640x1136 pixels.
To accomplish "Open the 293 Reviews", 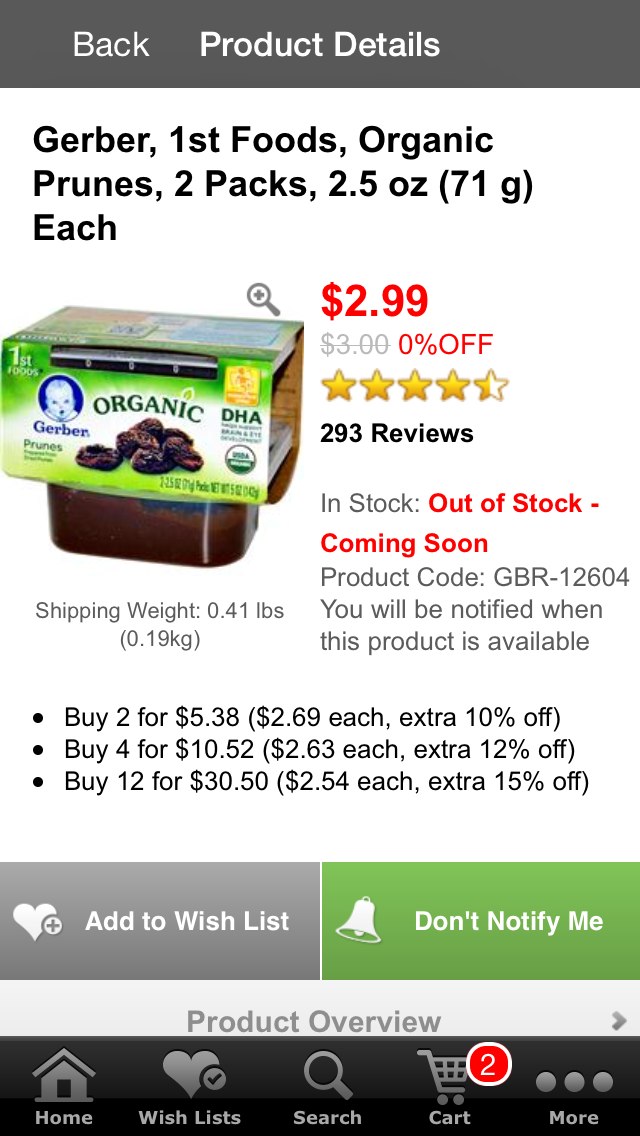I will [397, 433].
